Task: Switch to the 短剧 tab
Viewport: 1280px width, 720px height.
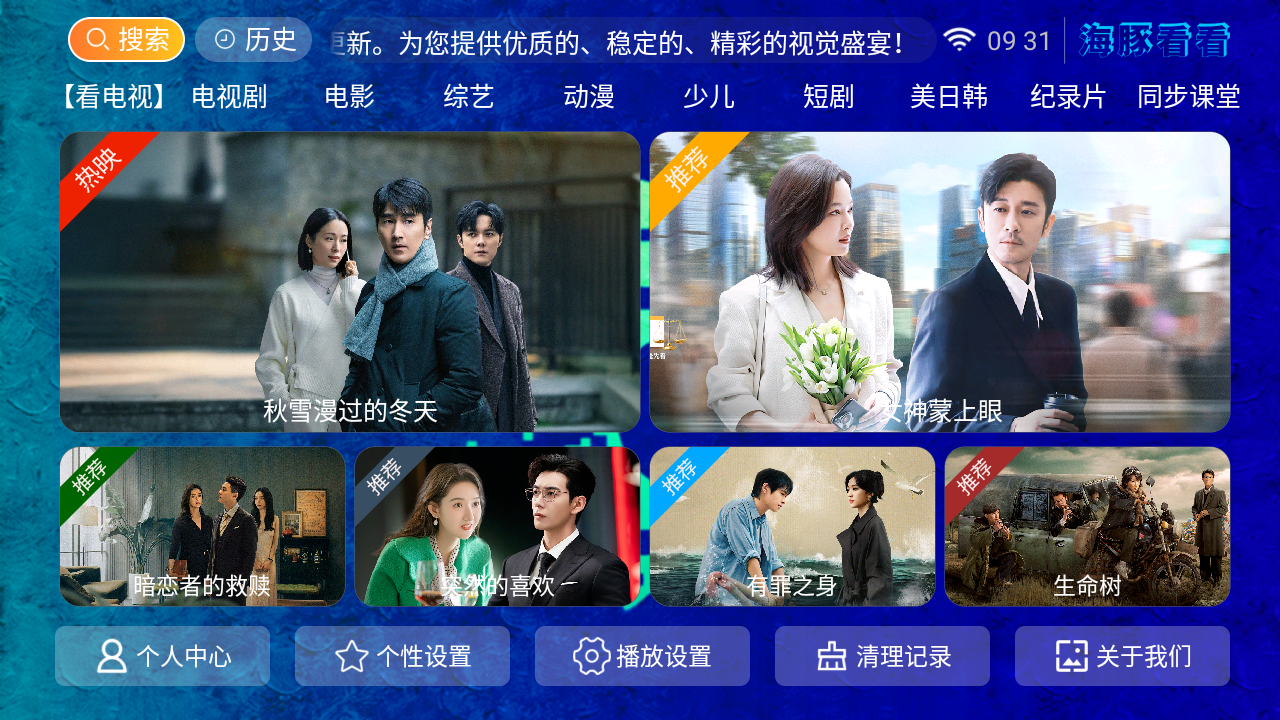Action: point(828,97)
